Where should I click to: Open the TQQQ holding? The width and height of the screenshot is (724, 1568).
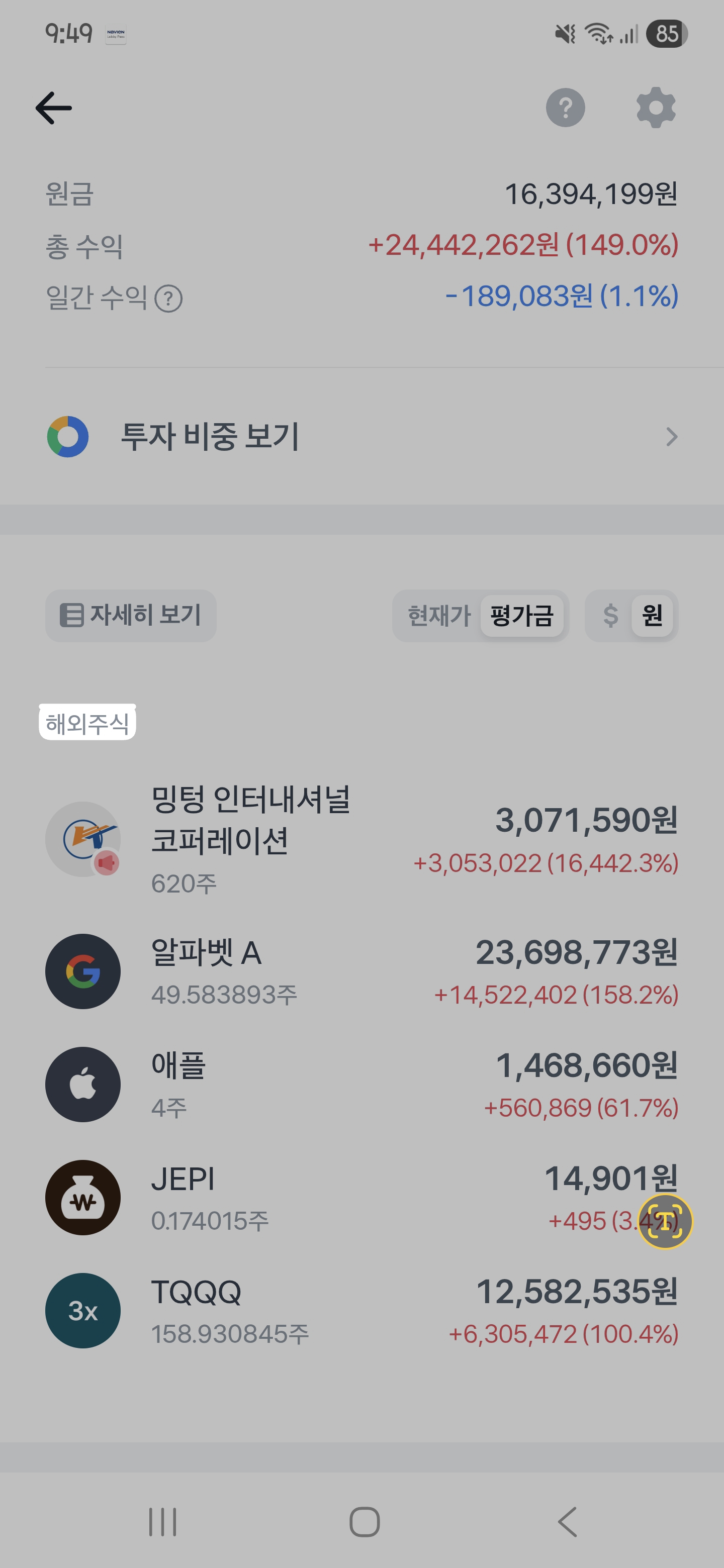coord(361,1311)
